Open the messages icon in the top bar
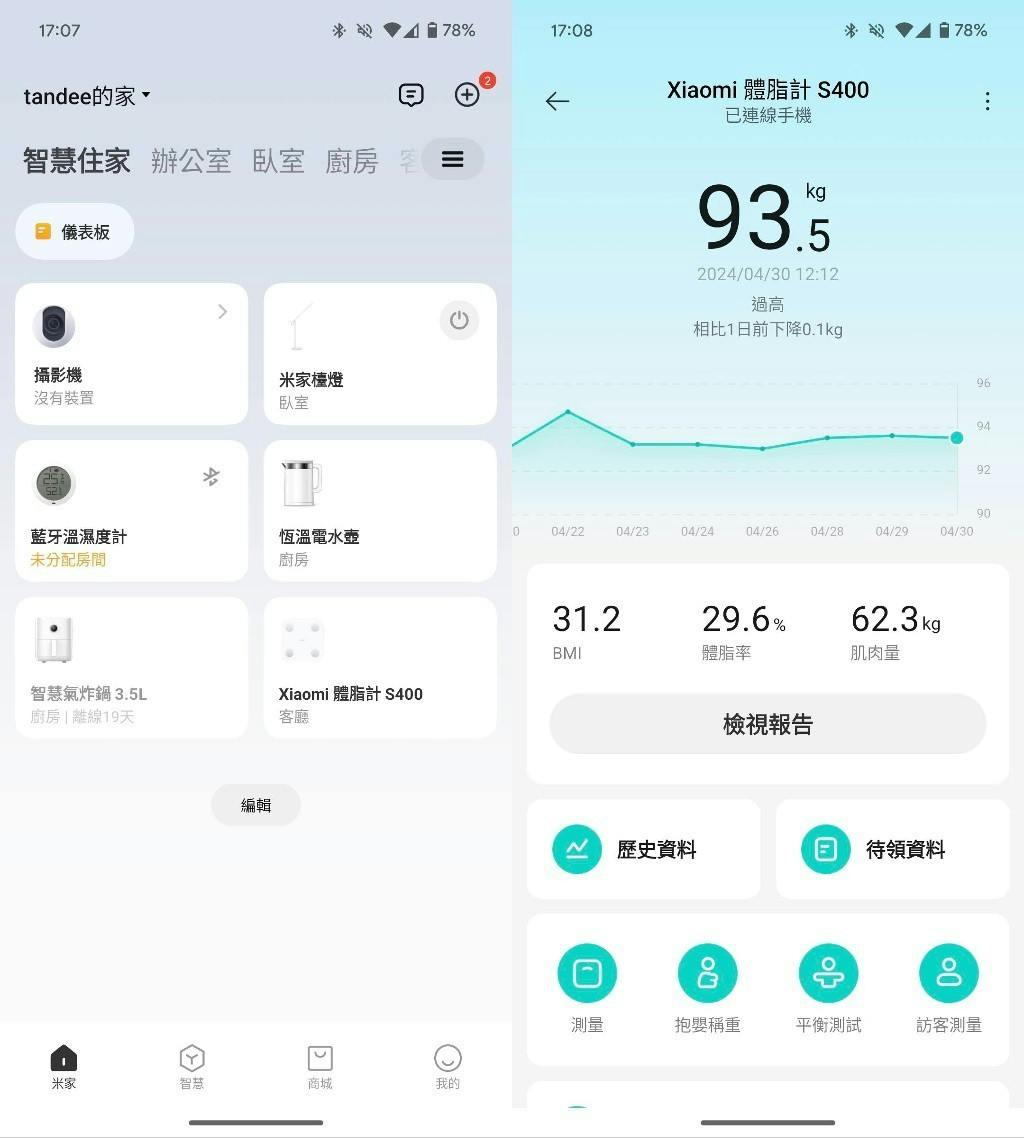 point(411,95)
